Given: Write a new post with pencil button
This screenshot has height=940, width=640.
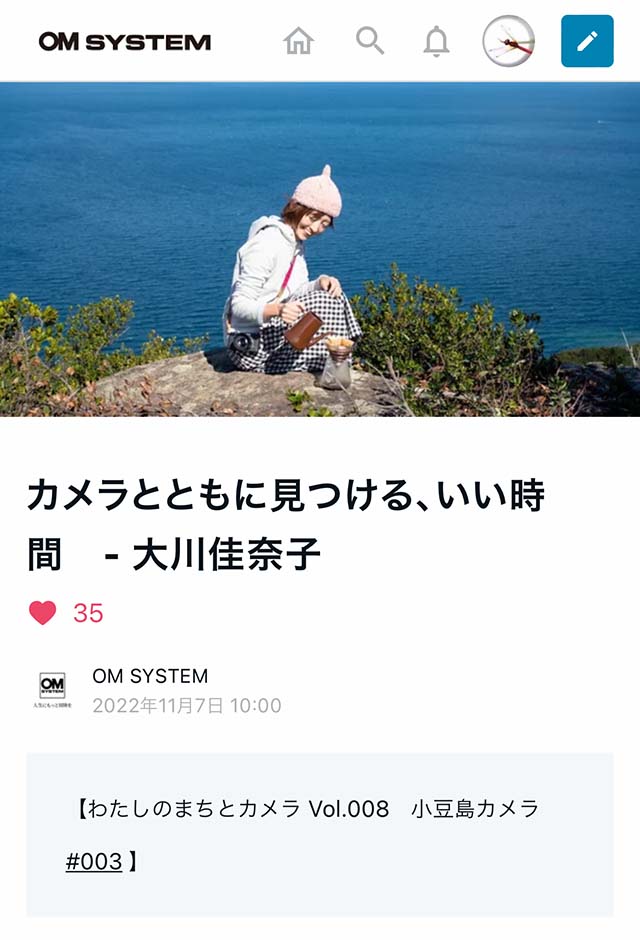Looking at the screenshot, I should (587, 41).
